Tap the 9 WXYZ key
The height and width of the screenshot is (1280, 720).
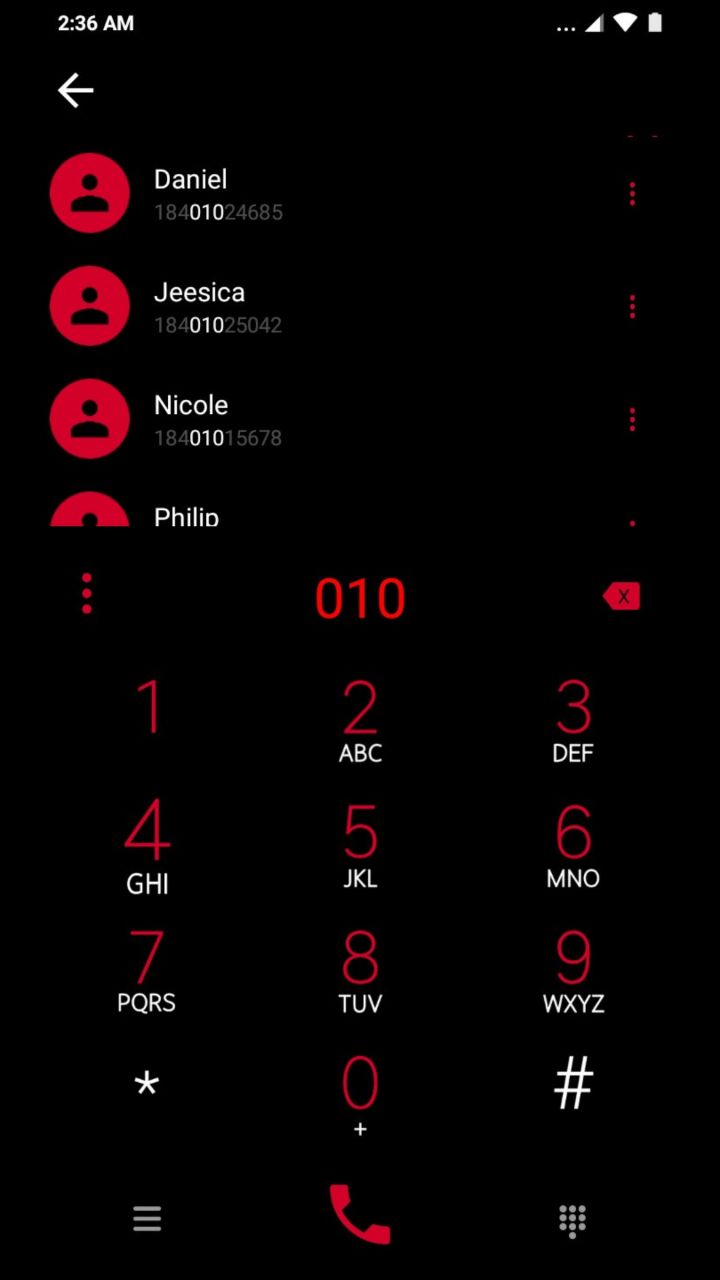tap(573, 971)
